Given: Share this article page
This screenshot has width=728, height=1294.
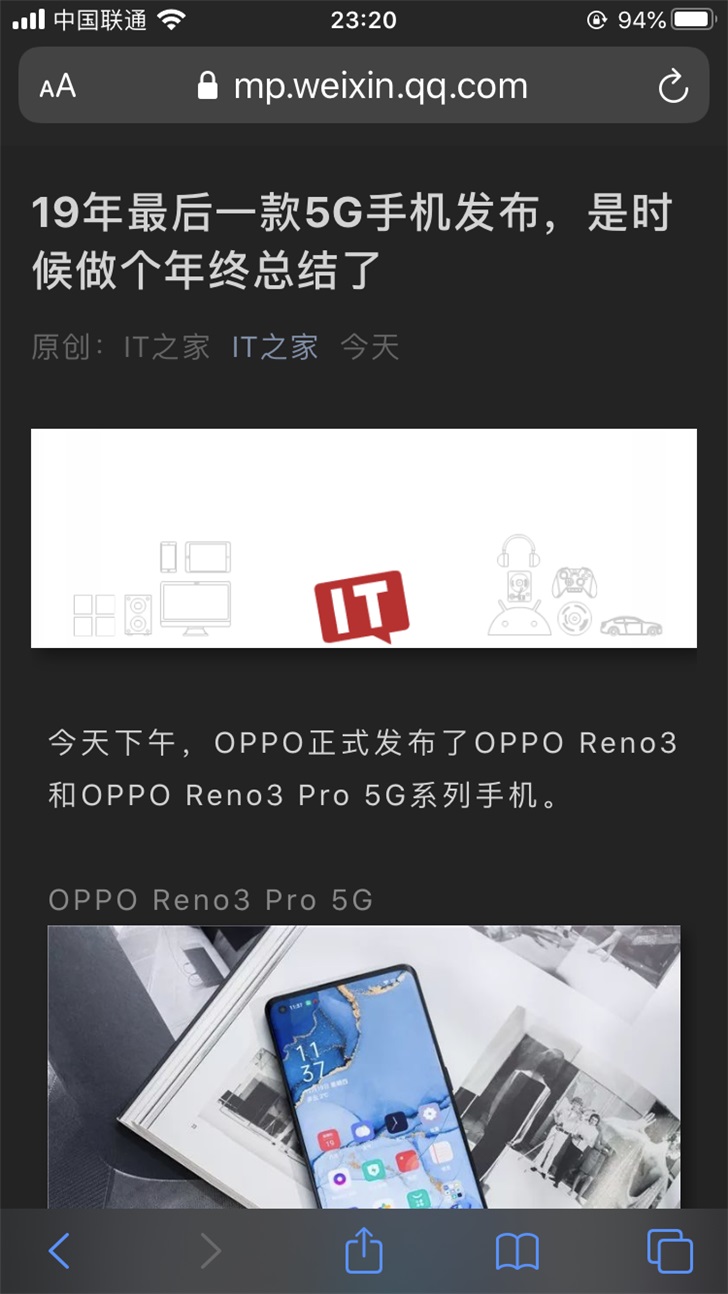Looking at the screenshot, I should 364,1251.
